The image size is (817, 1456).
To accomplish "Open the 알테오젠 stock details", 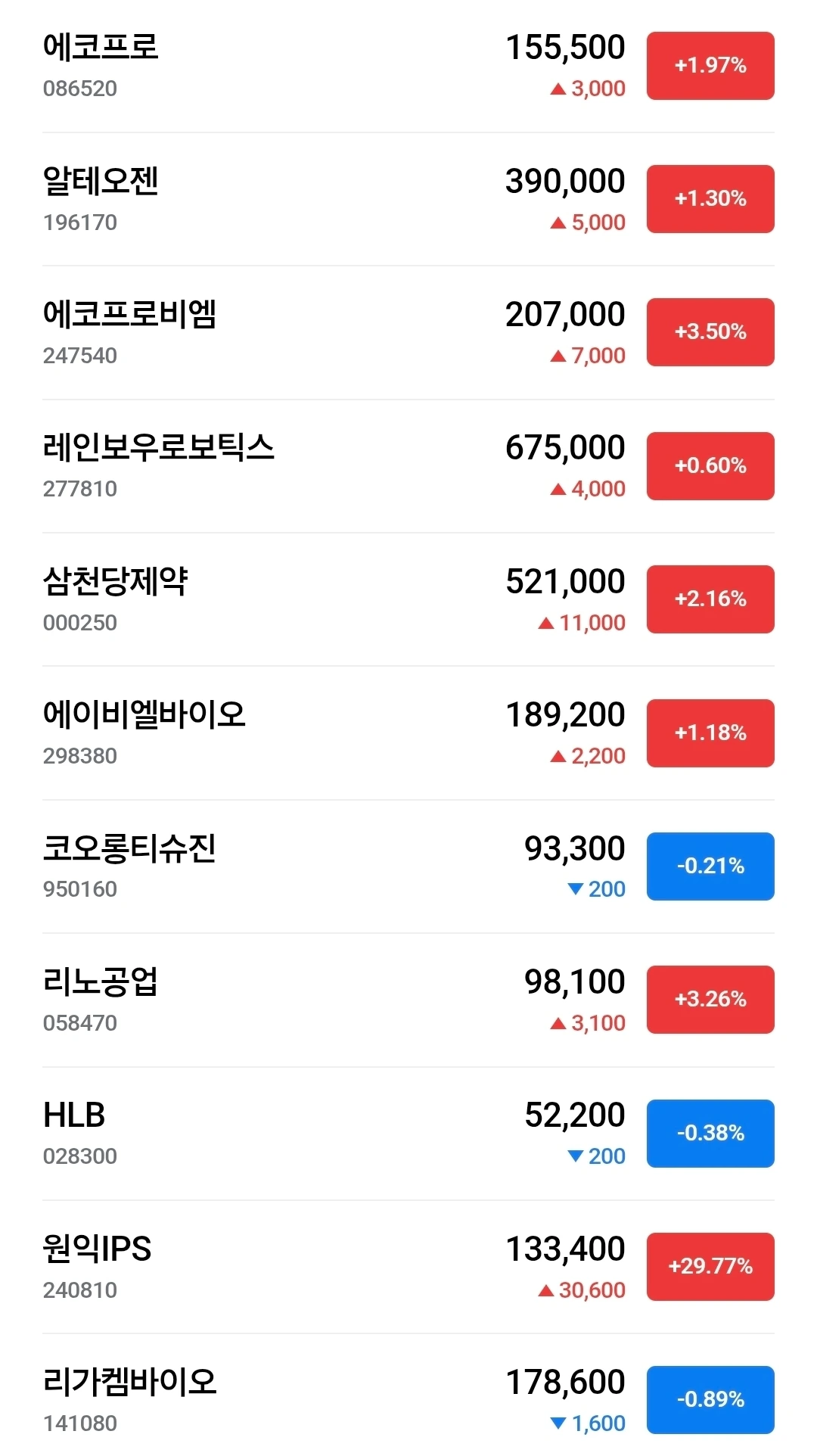I will (408, 199).
